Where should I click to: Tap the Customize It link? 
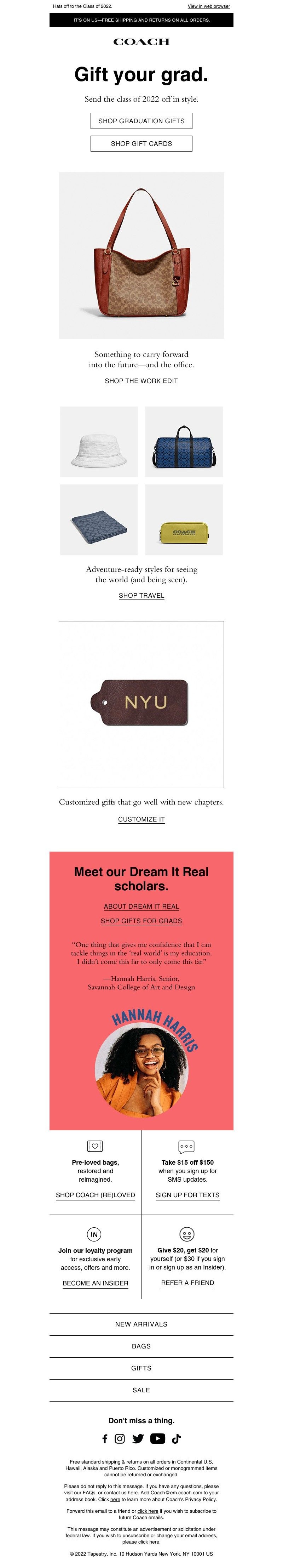[x=141, y=819]
